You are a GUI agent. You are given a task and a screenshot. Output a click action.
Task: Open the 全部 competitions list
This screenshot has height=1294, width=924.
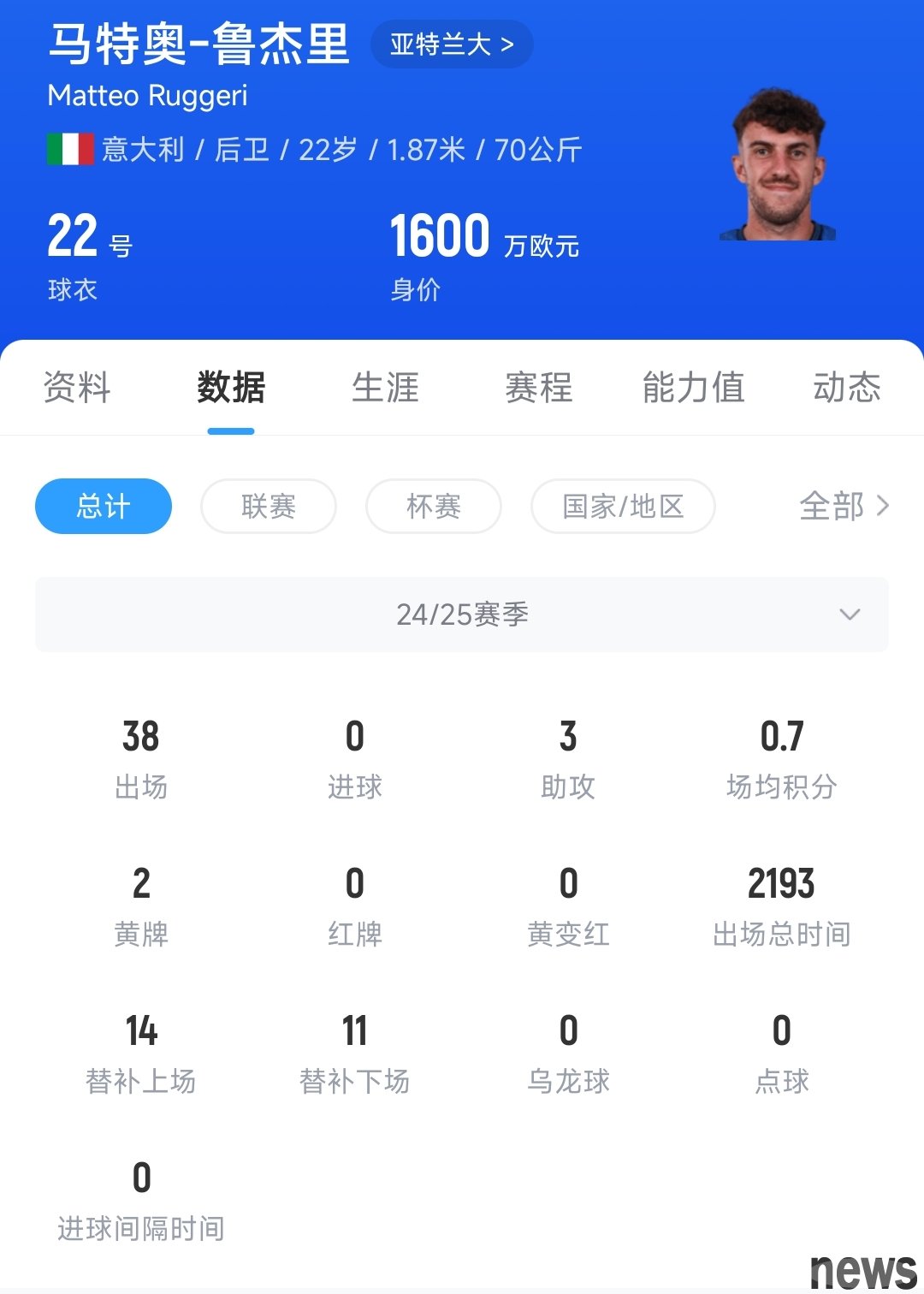coord(844,506)
